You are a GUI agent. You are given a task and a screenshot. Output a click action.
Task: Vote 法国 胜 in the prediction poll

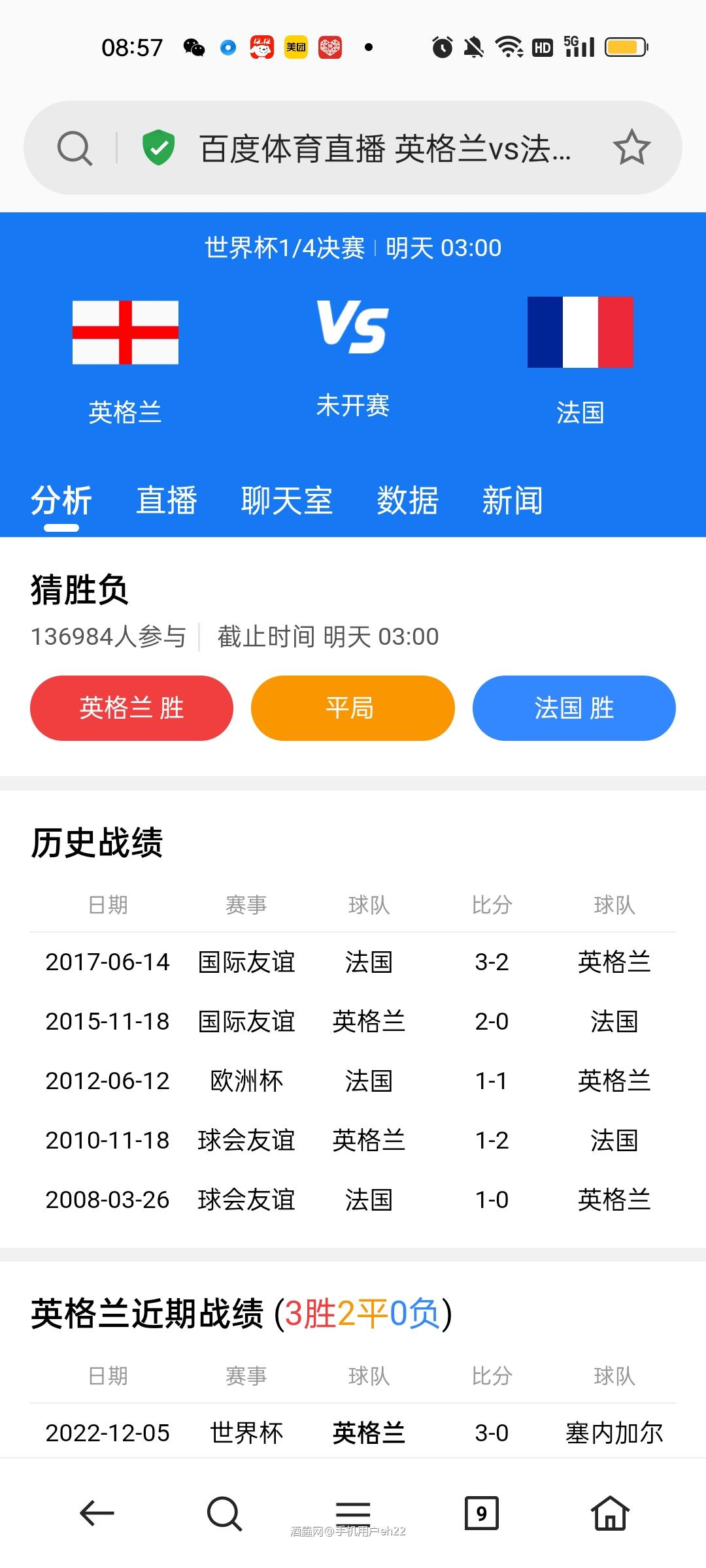(x=574, y=708)
